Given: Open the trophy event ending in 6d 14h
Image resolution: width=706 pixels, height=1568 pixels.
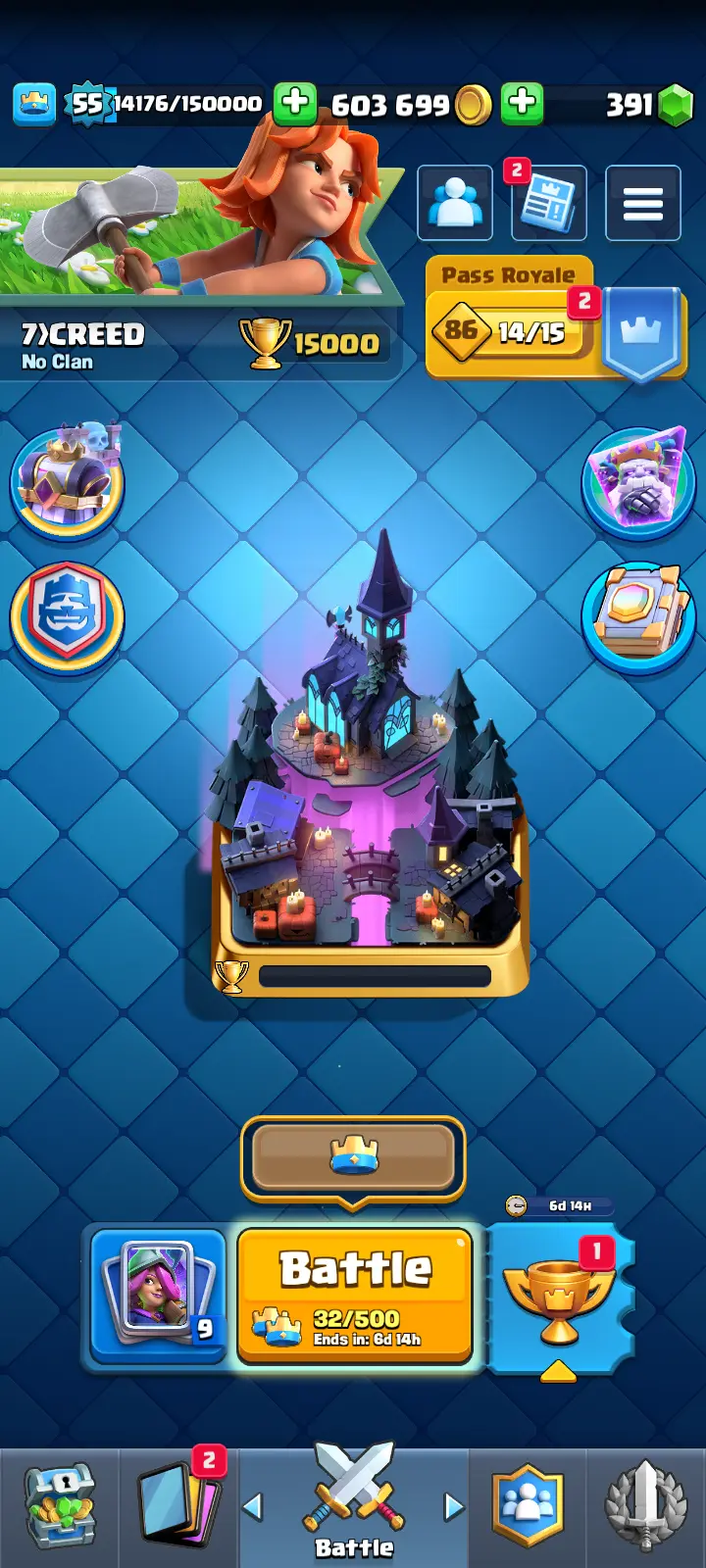Looking at the screenshot, I should [559, 1294].
